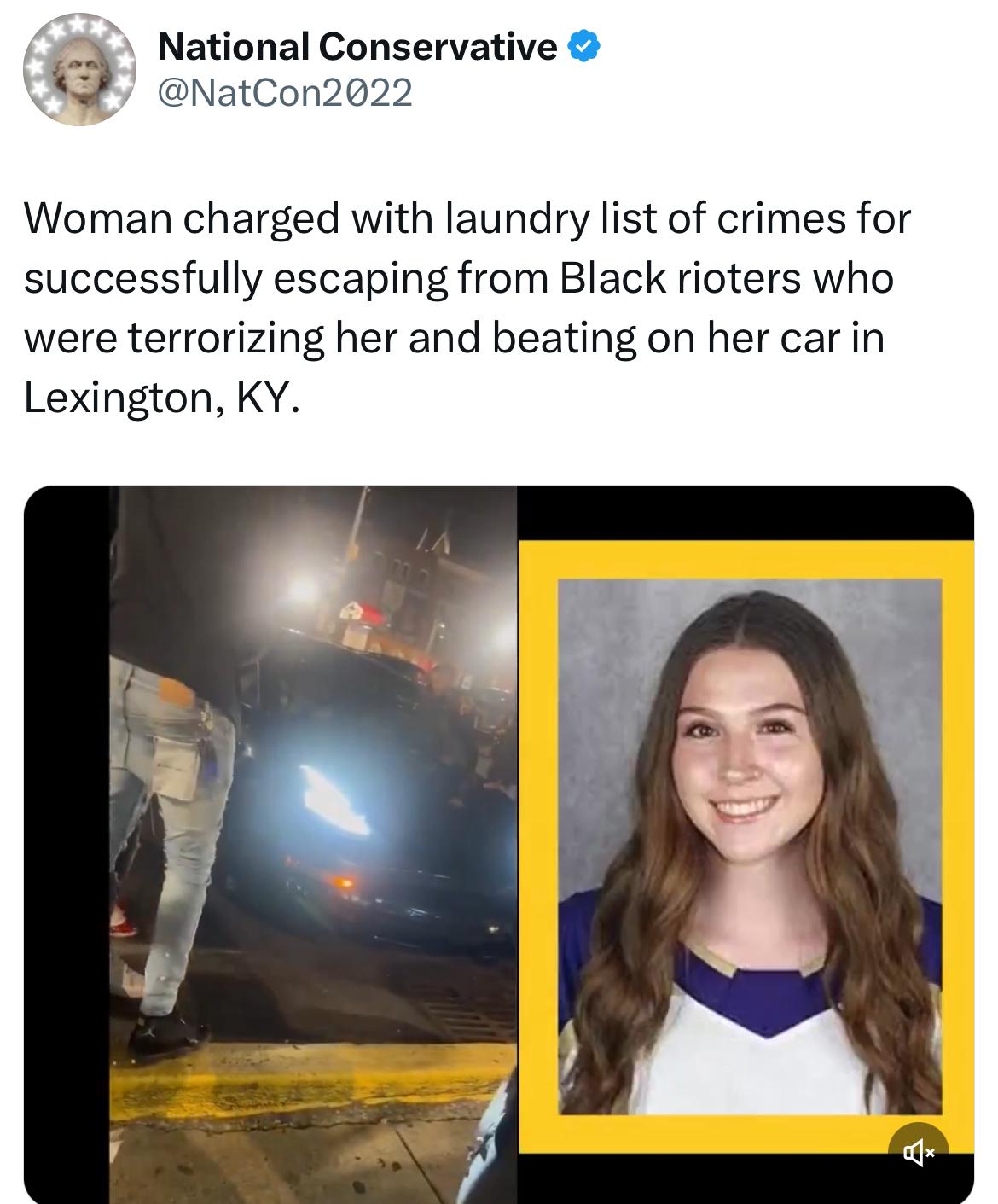Viewport: 998px width, 1204px height.
Task: Open the National Conservative account name
Action: pos(357,47)
